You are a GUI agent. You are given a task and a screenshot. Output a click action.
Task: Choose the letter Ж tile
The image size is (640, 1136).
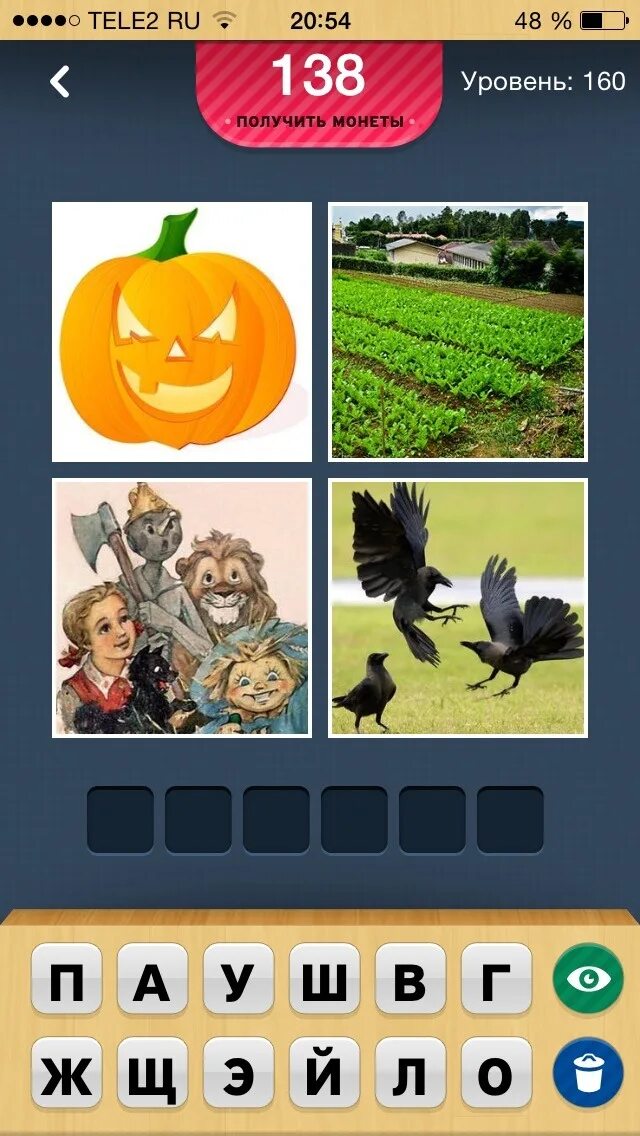coord(67,1073)
